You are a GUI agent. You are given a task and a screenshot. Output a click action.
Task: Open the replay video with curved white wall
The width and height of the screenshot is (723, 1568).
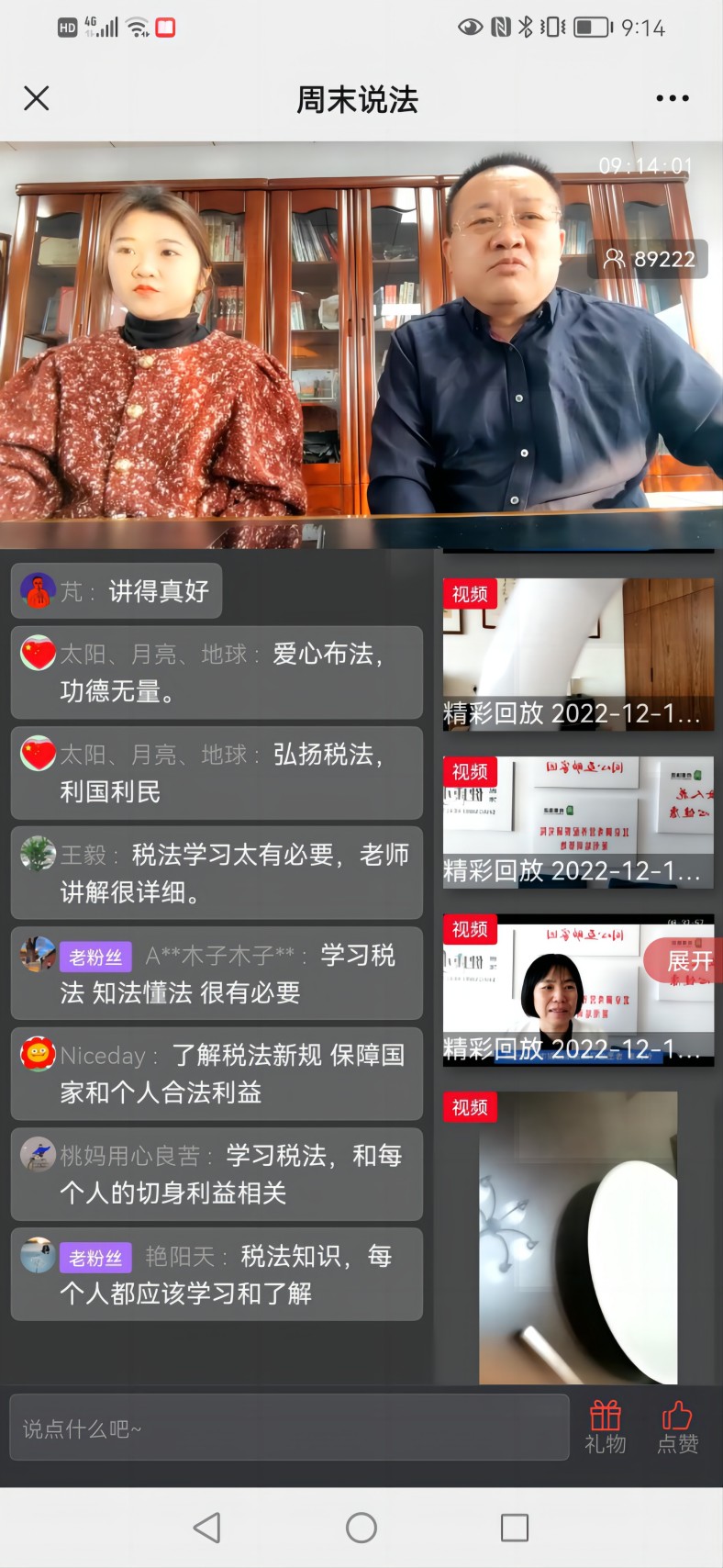[578, 654]
